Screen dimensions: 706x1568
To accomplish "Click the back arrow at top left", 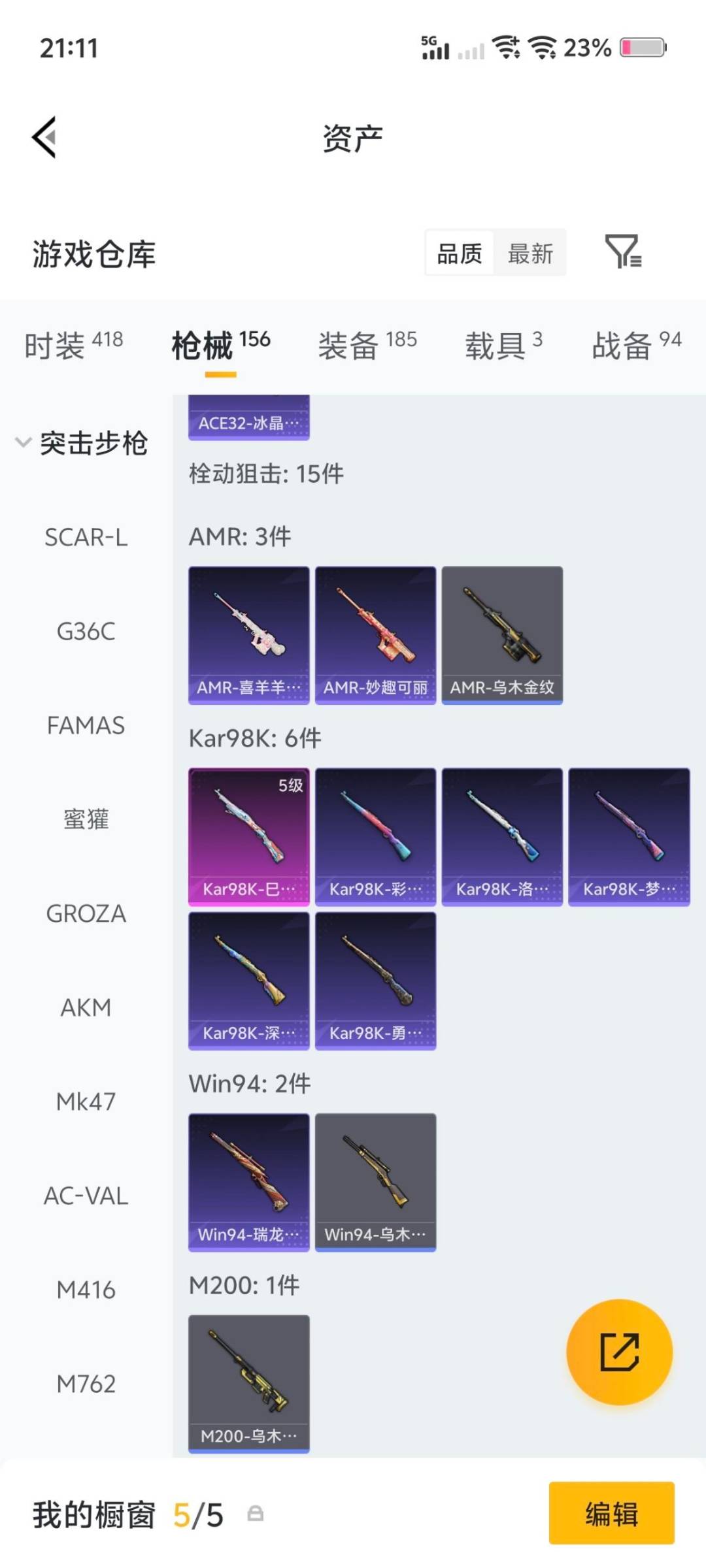I will click(x=42, y=137).
